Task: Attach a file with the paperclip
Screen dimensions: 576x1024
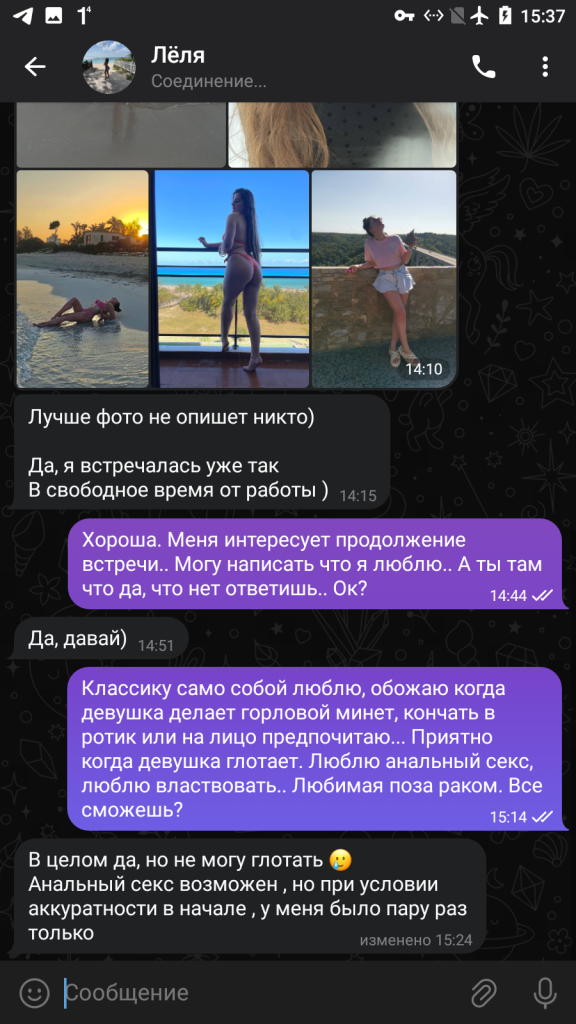Action: point(484,993)
